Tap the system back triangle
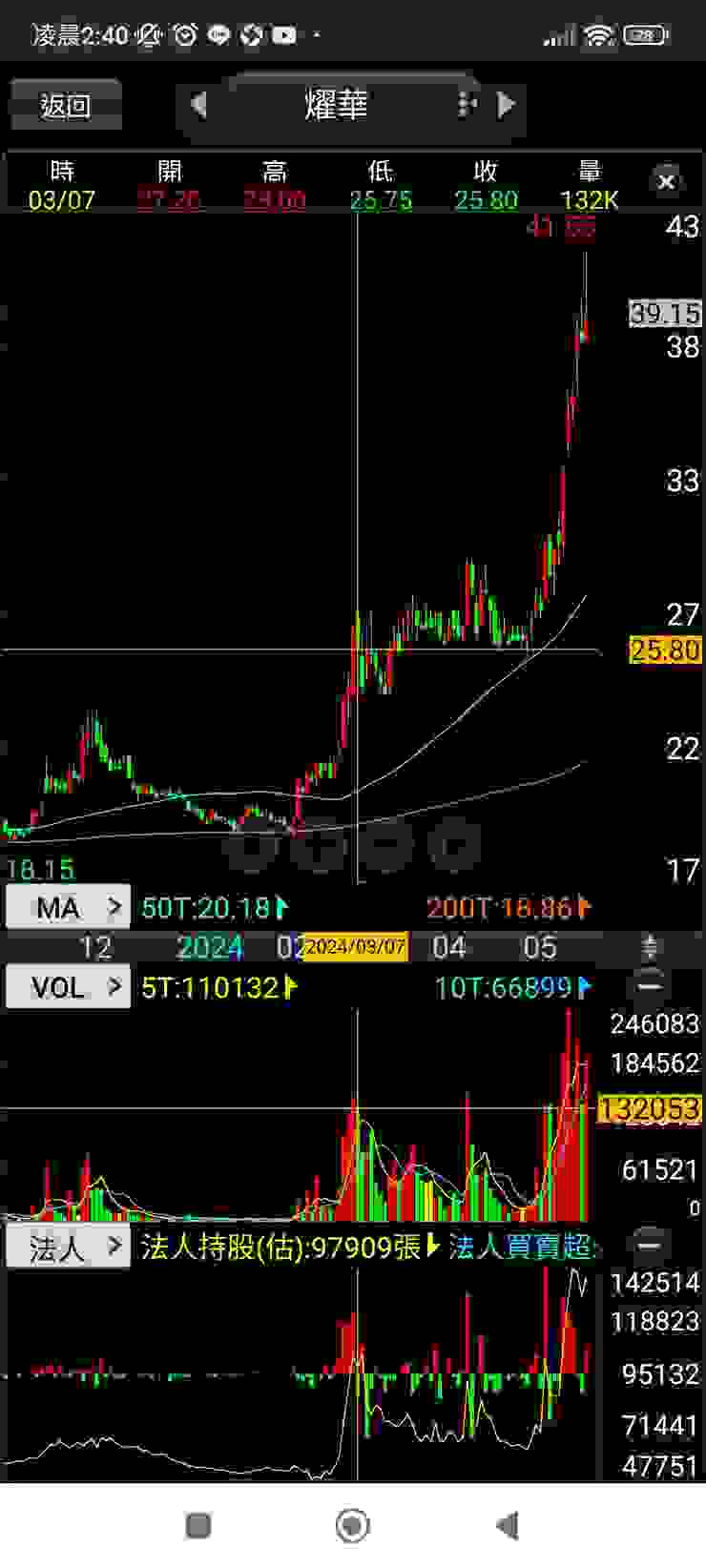Screen dimensions: 706x1568 point(508,1525)
